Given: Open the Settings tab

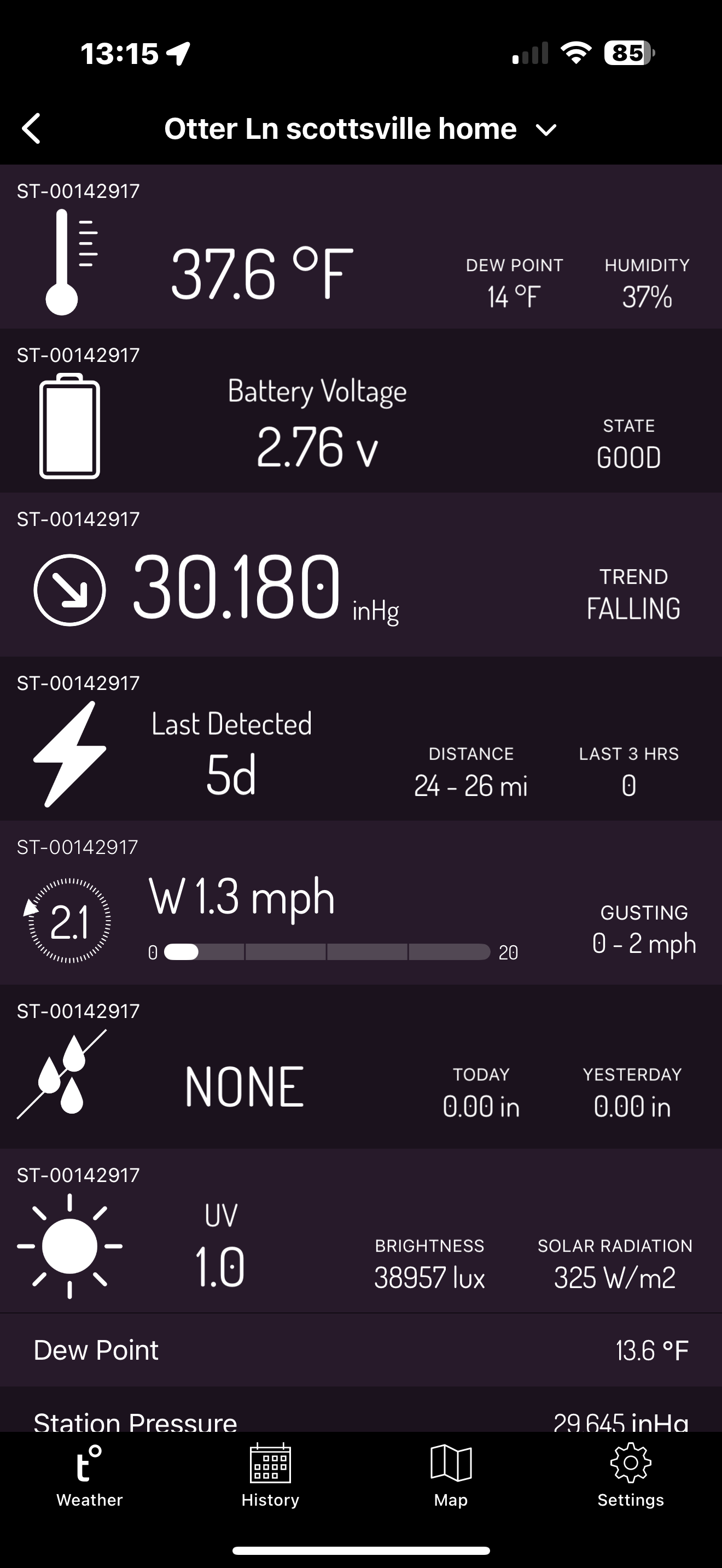Looking at the screenshot, I should click(x=631, y=1476).
